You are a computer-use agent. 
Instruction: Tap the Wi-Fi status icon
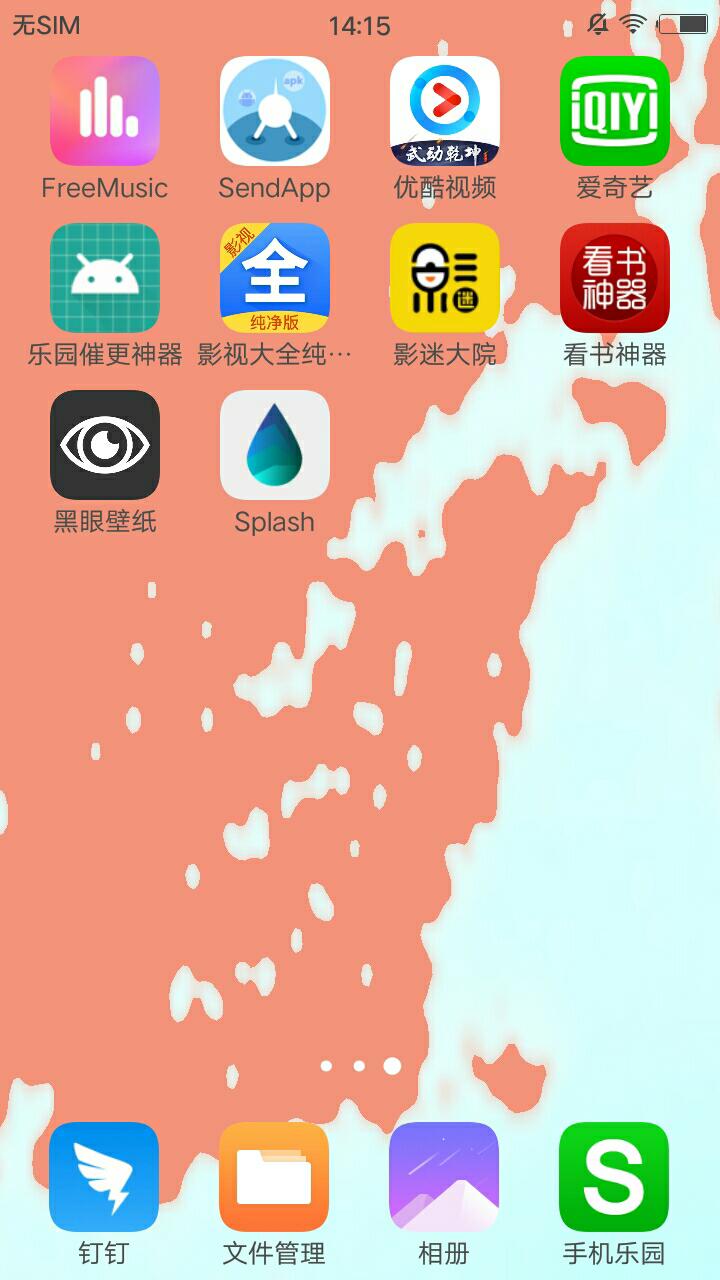coord(633,25)
